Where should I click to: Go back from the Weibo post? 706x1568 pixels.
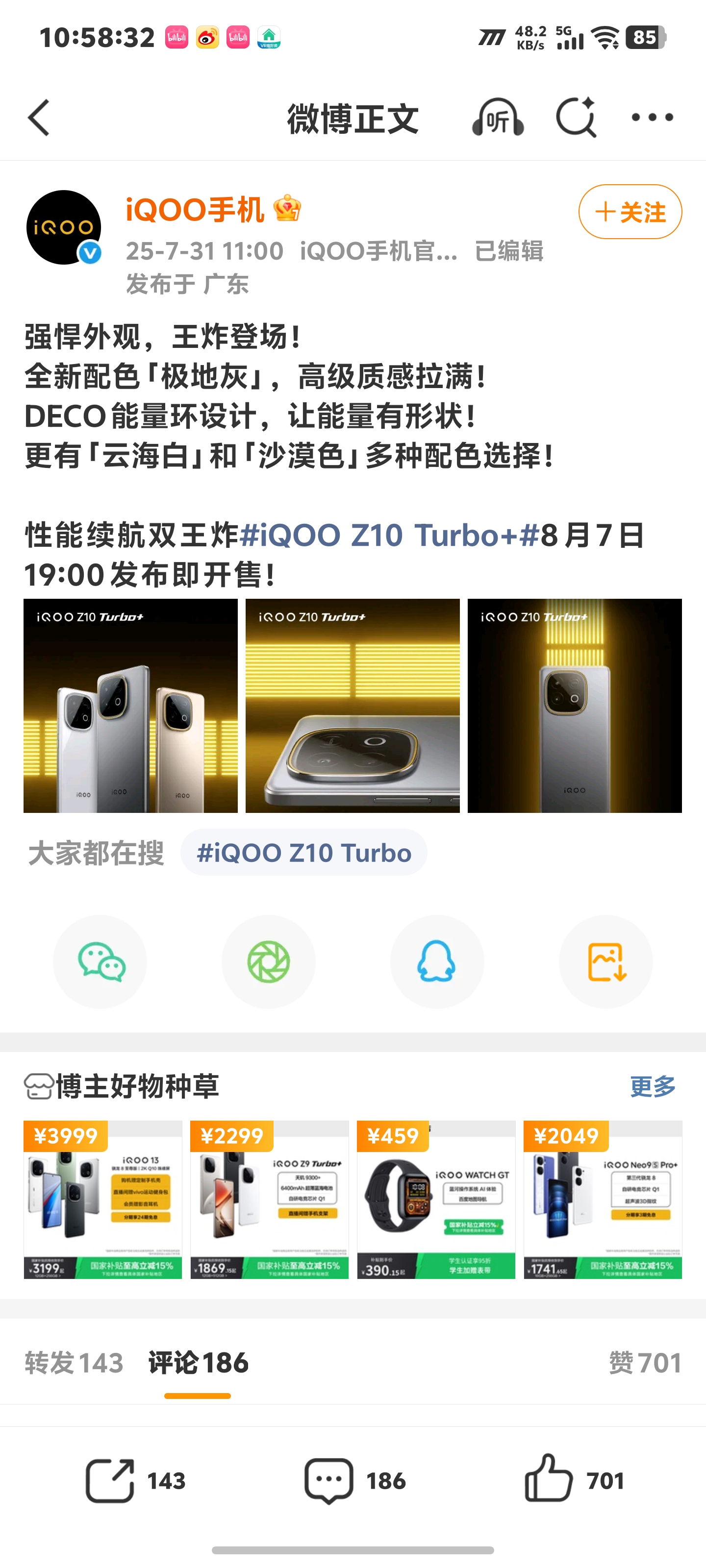39,118
